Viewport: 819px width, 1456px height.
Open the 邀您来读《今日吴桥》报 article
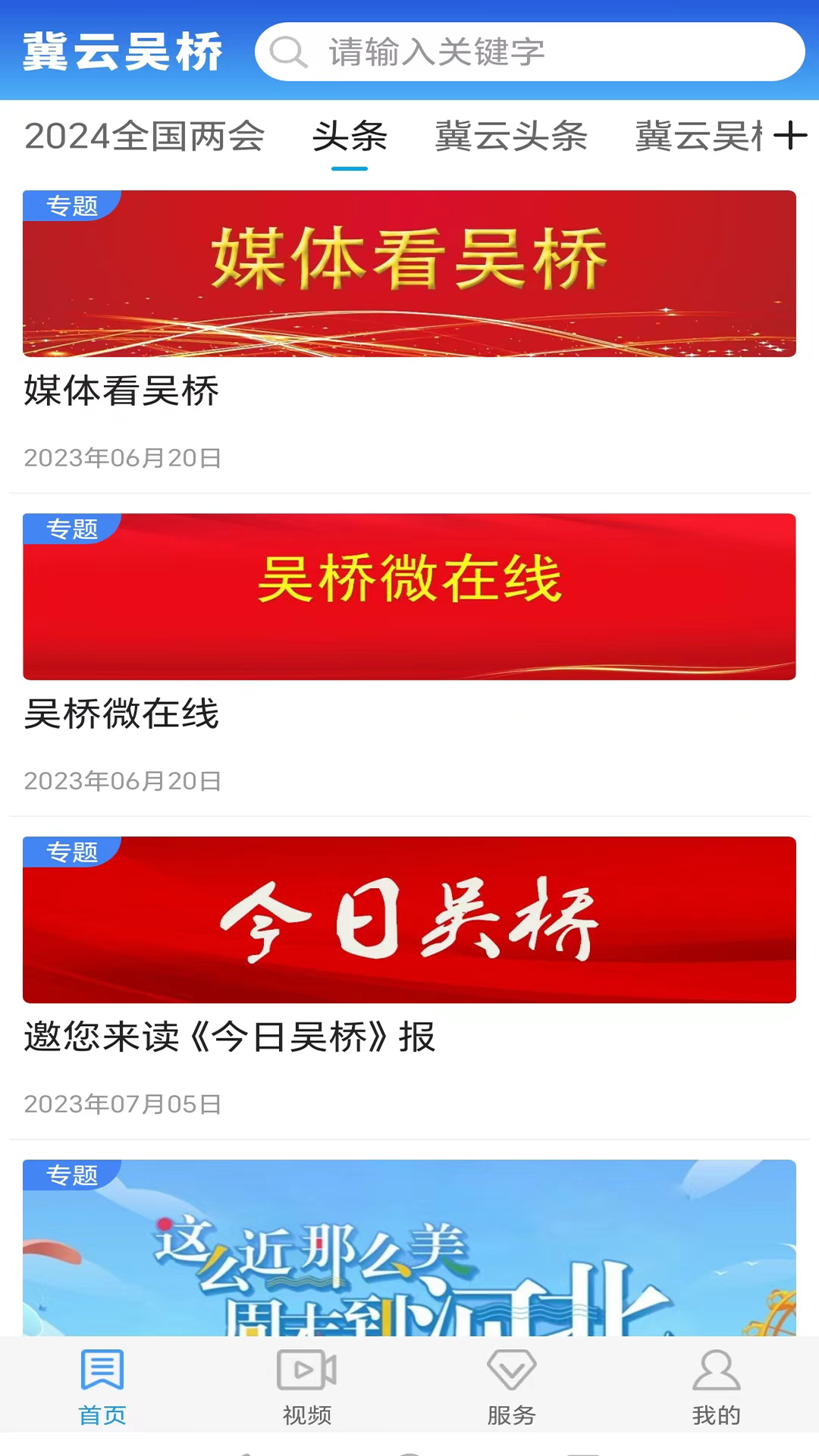tap(229, 1038)
